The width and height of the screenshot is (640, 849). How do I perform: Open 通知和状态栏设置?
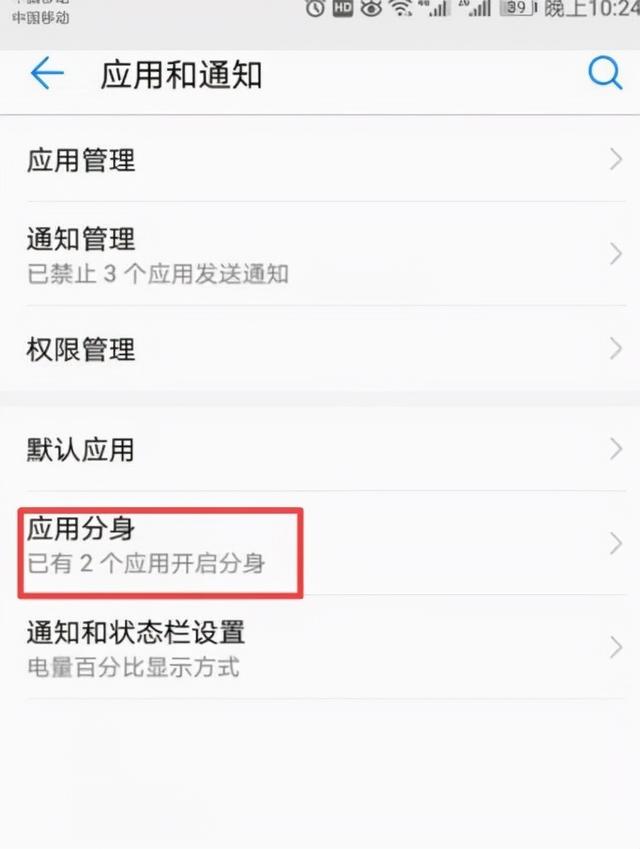tap(320, 648)
